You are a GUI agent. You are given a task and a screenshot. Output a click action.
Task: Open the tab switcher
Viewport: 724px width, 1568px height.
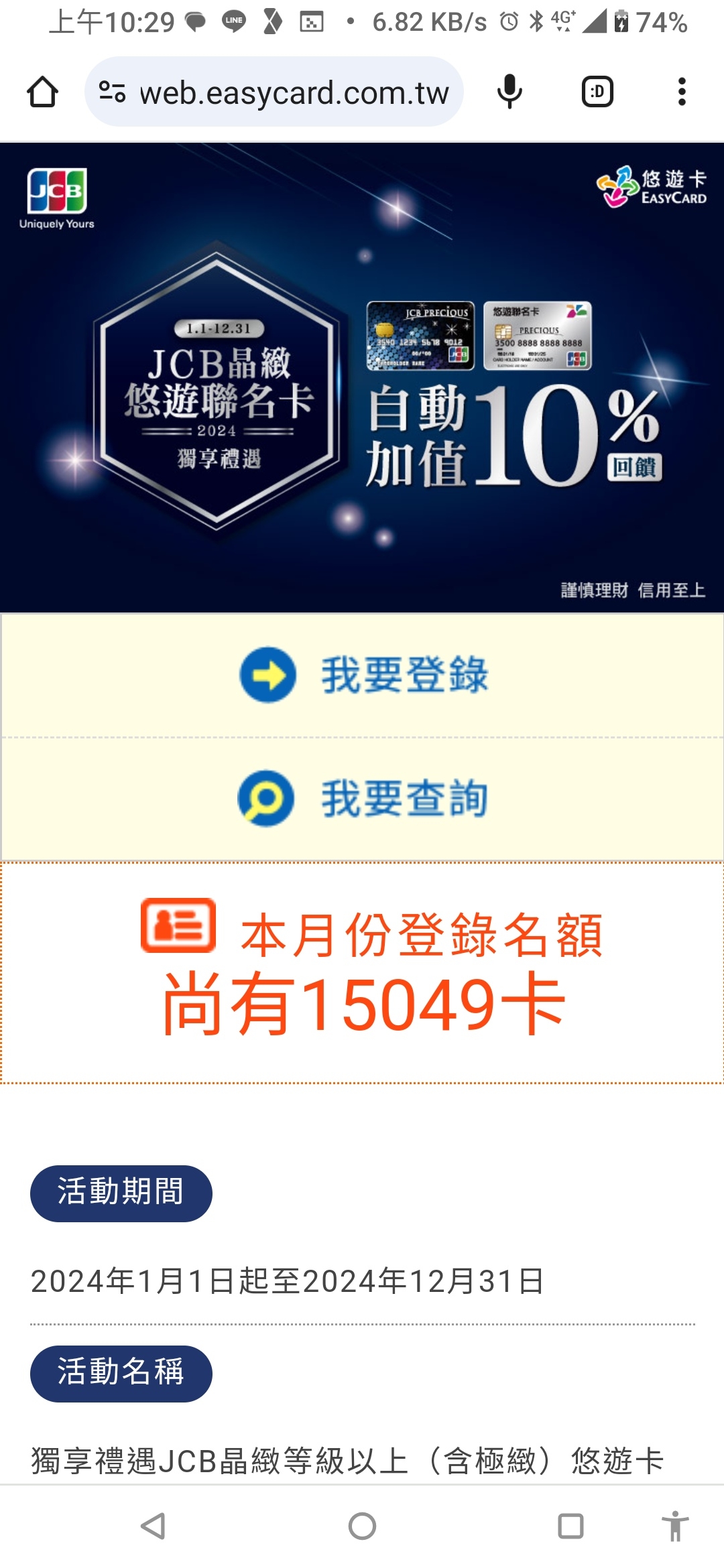597,92
